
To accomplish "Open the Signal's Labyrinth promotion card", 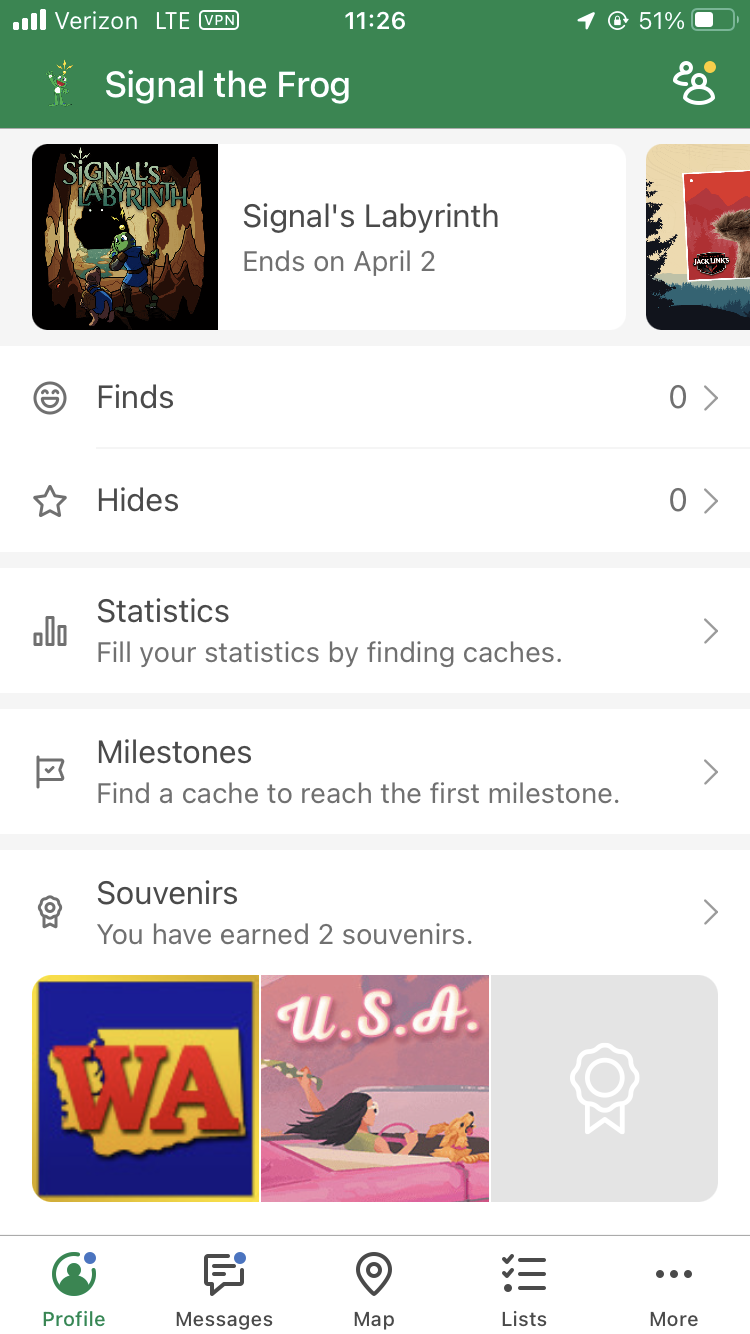I will pyautogui.click(x=329, y=237).
